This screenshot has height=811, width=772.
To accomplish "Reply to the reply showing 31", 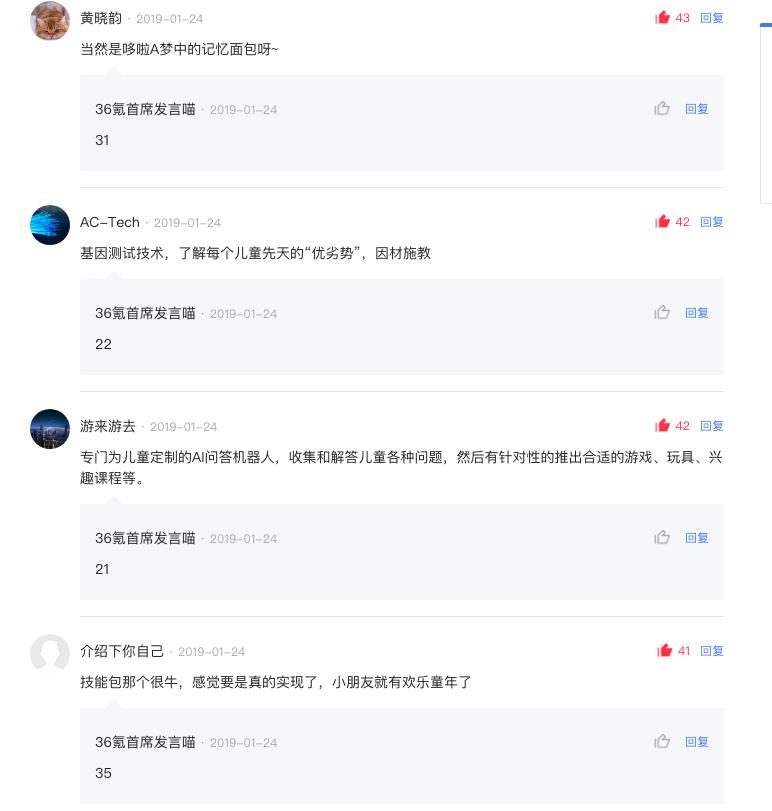I will click(x=696, y=109).
